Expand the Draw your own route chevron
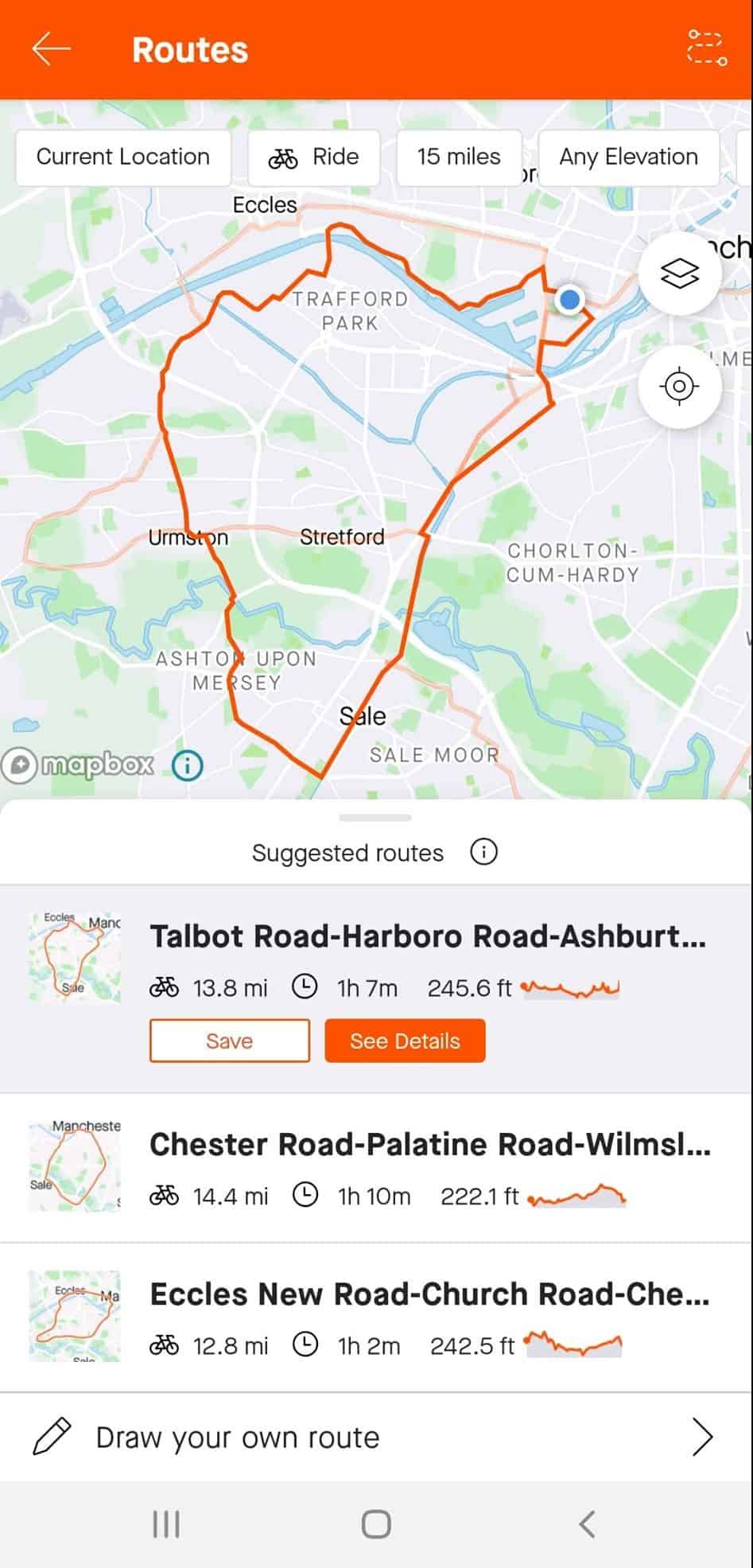This screenshot has height=1568, width=753. tap(703, 1436)
